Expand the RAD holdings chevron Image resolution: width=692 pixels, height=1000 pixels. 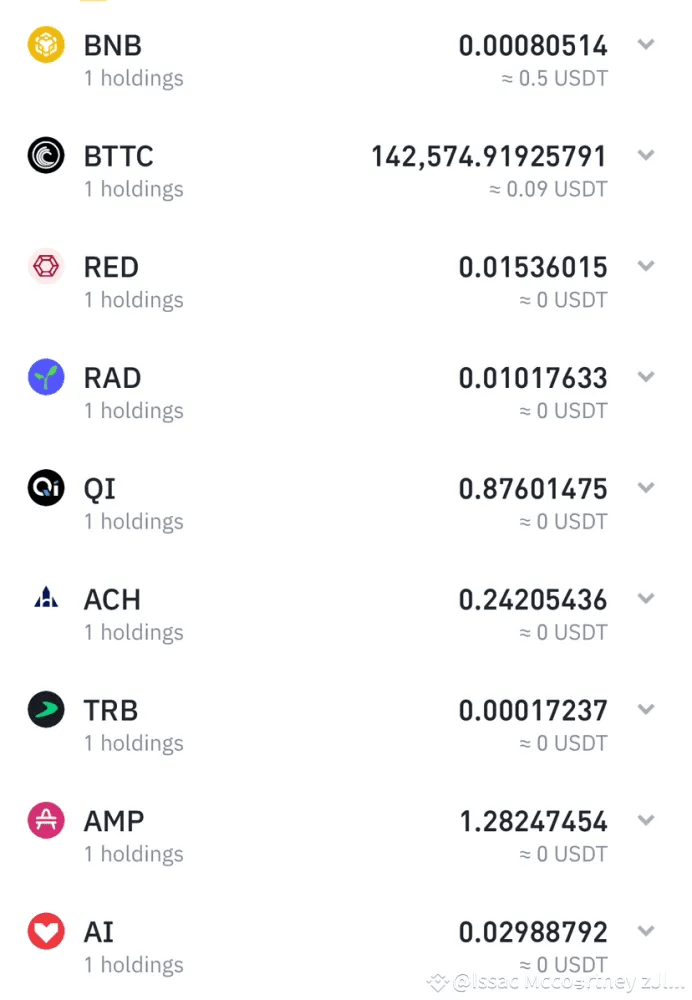tap(646, 377)
